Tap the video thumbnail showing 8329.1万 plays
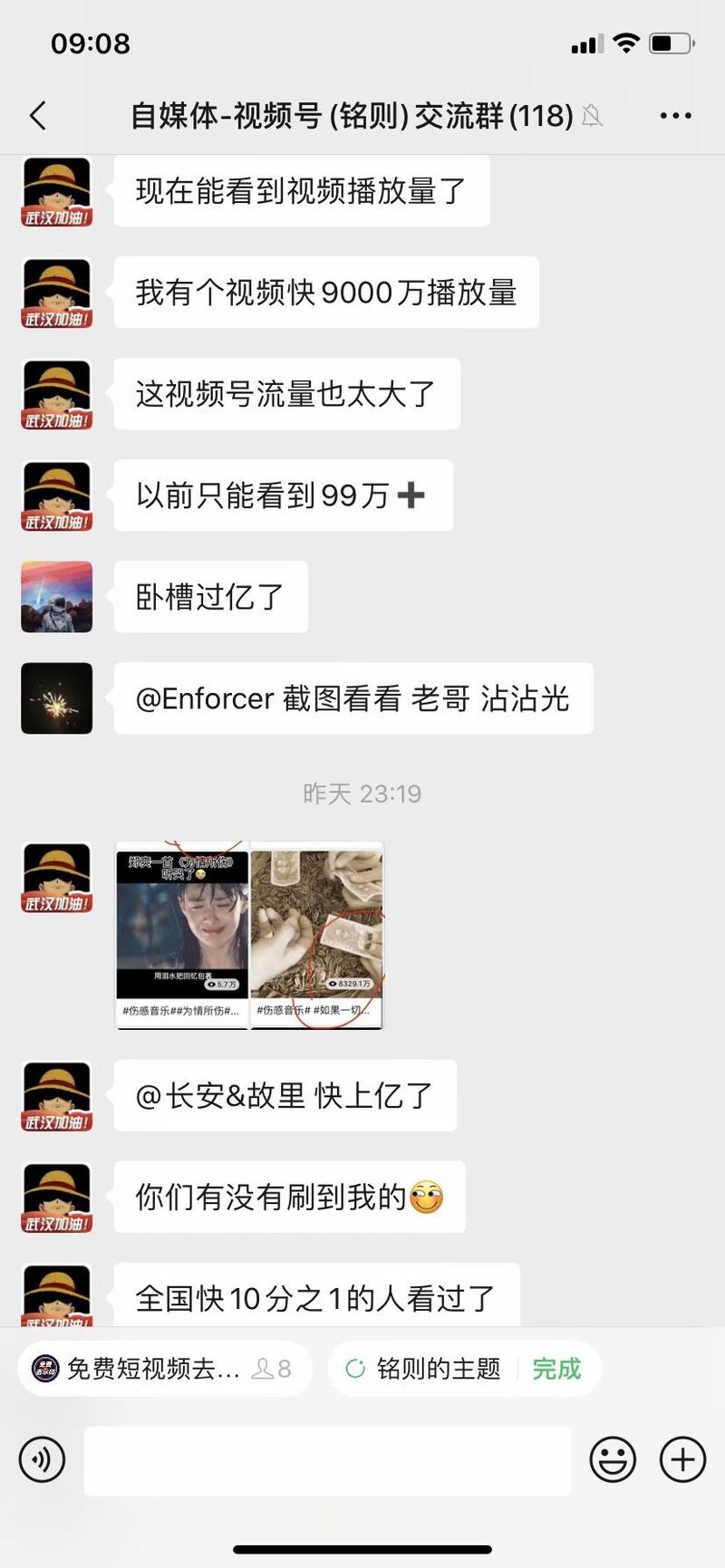This screenshot has height=1568, width=725. click(x=315, y=933)
